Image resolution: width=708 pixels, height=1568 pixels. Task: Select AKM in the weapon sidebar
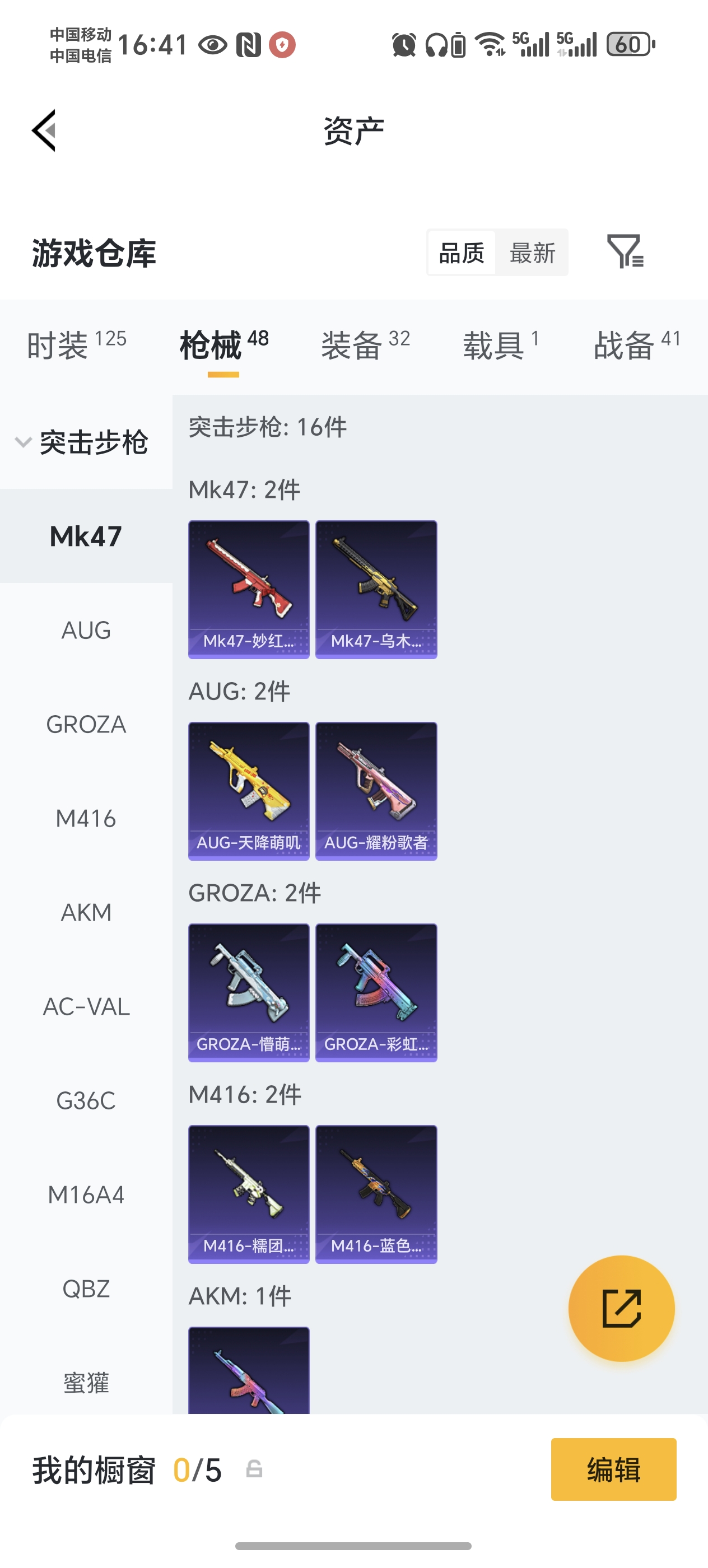pyautogui.click(x=86, y=912)
